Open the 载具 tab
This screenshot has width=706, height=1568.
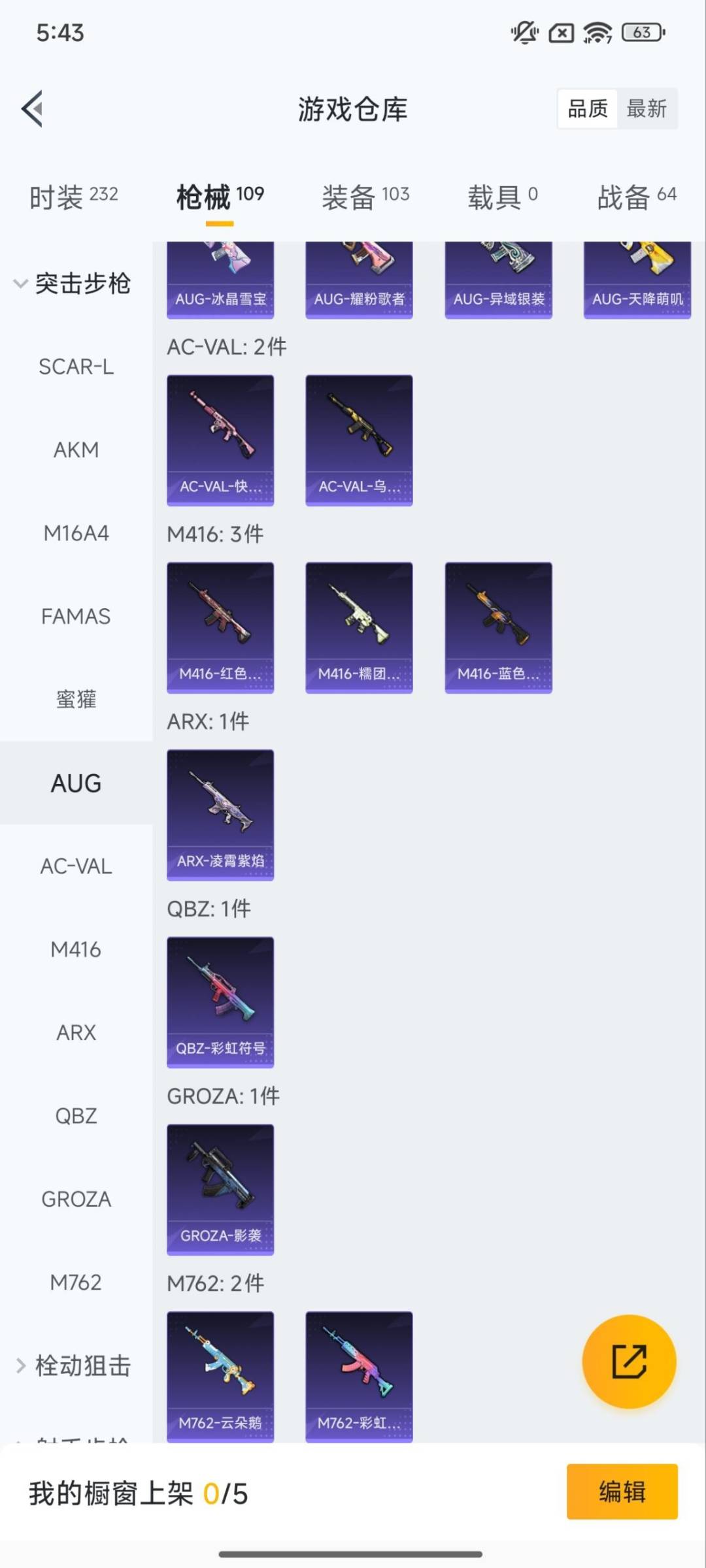(502, 197)
